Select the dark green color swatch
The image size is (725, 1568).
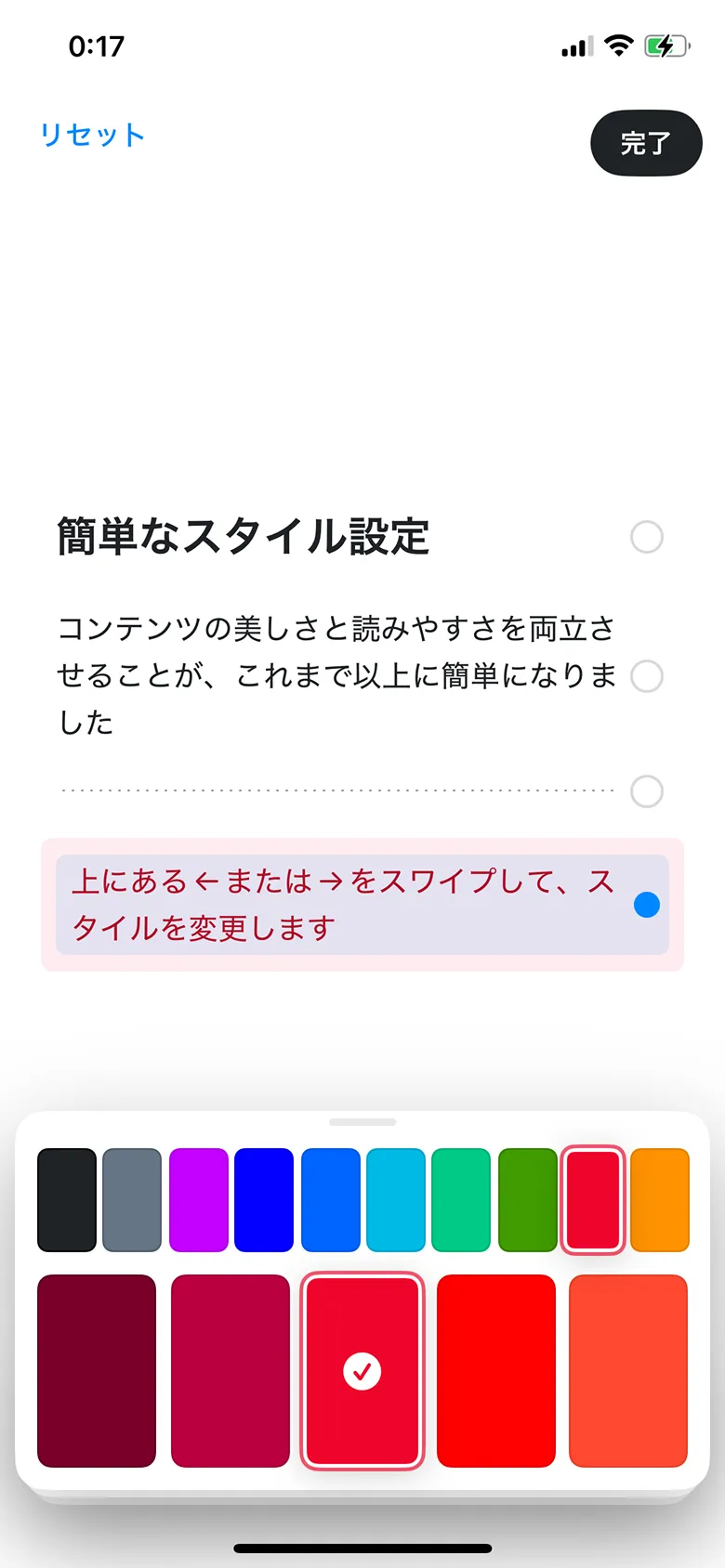[x=527, y=1198]
